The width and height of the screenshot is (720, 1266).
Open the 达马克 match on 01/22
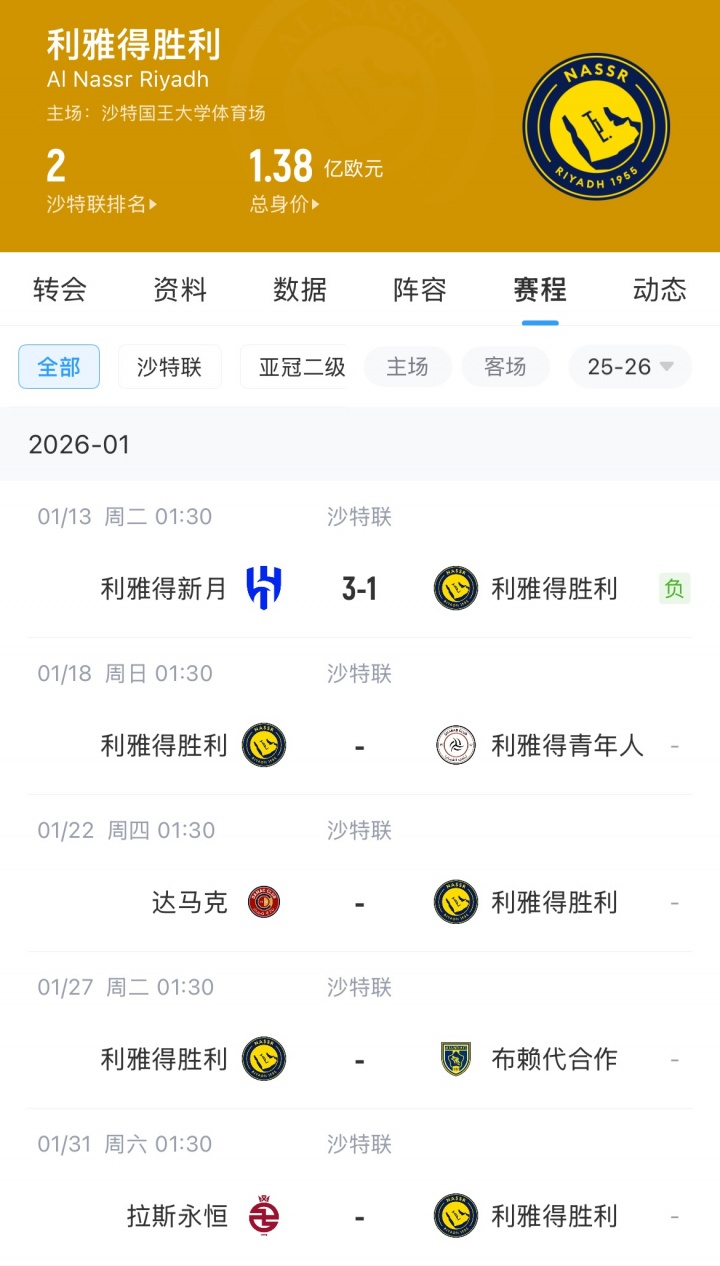(x=359, y=902)
